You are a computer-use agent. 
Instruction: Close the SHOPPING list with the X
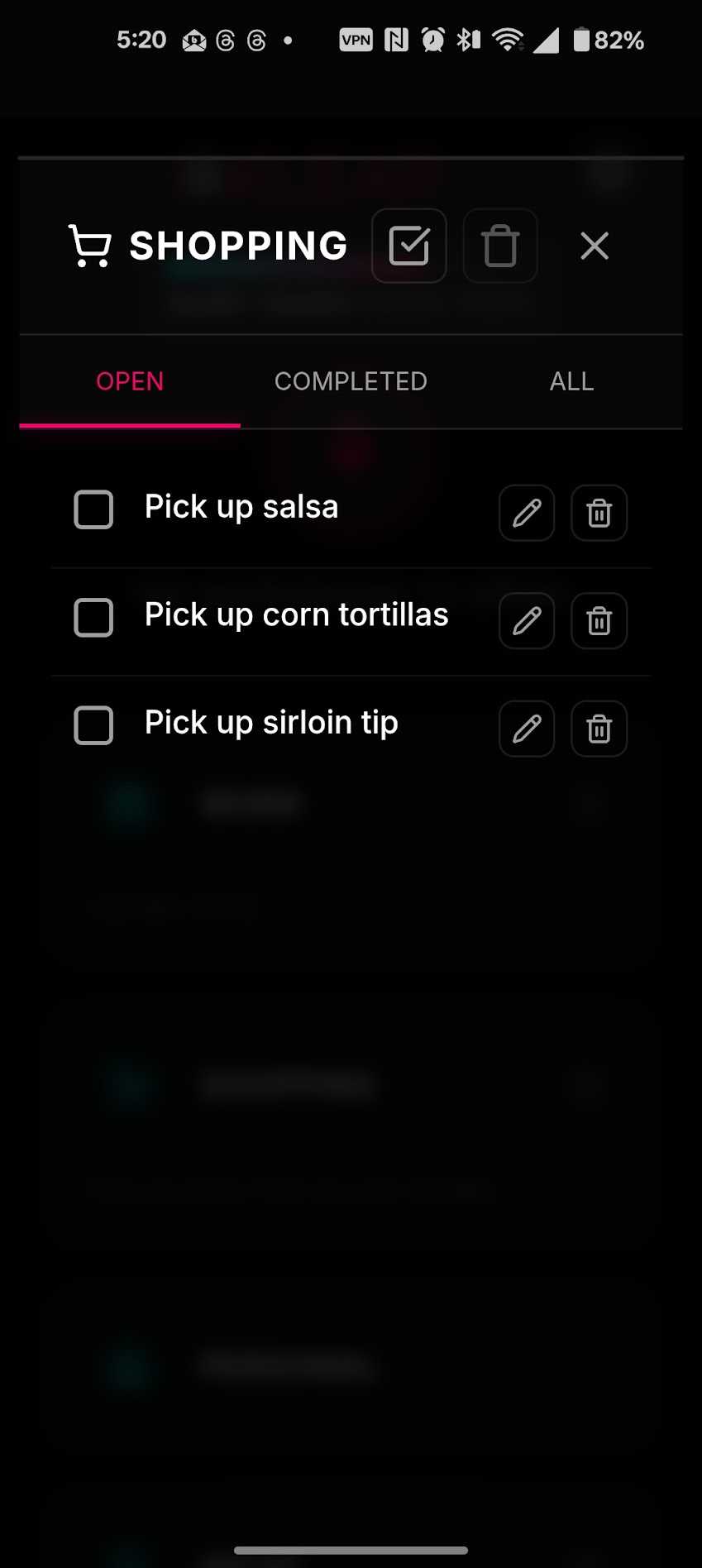click(595, 246)
